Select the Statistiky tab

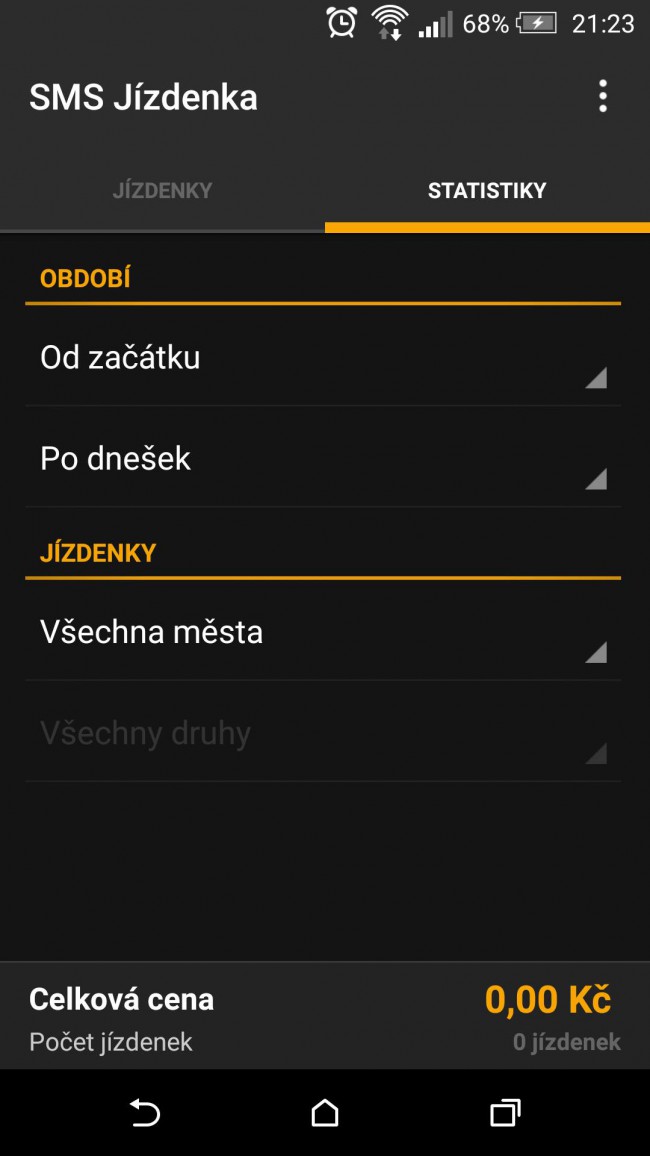click(487, 190)
